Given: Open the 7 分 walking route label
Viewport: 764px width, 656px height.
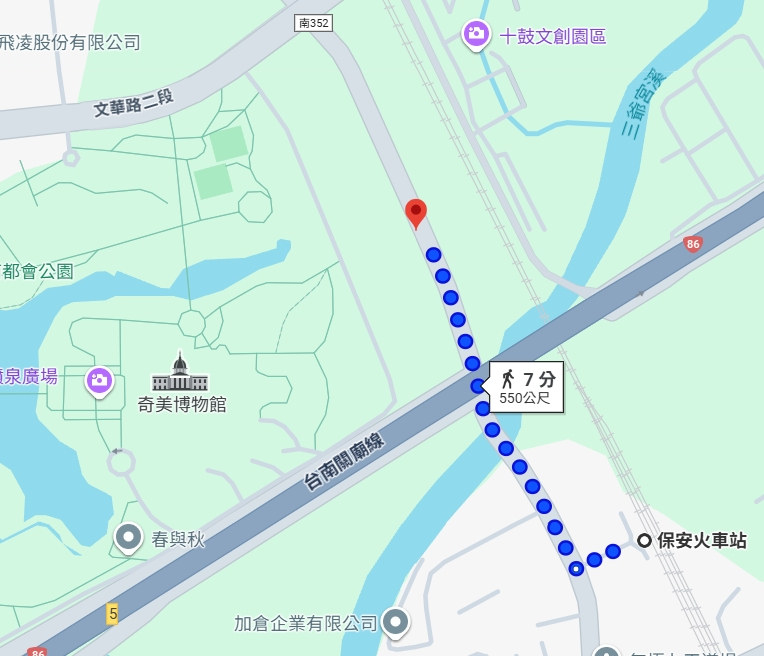Looking at the screenshot, I should point(526,387).
